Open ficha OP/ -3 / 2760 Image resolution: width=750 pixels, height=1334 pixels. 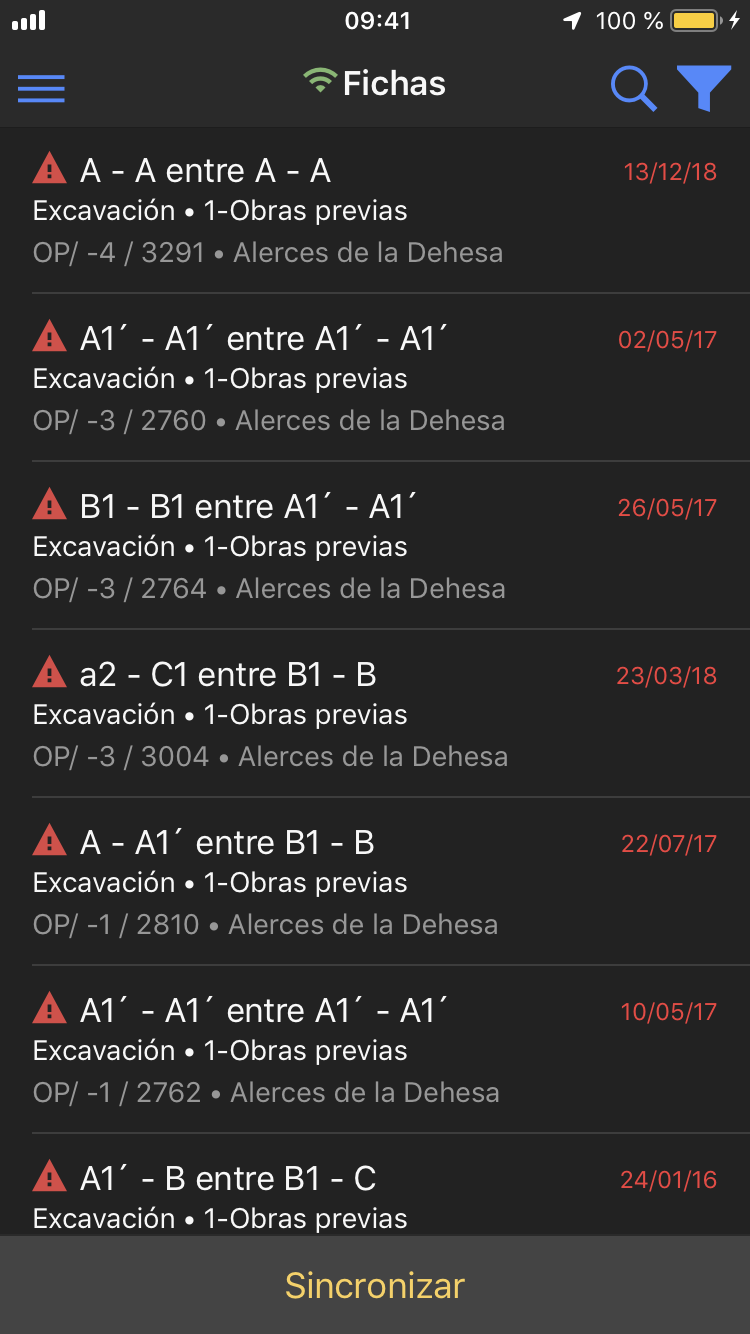click(x=375, y=379)
